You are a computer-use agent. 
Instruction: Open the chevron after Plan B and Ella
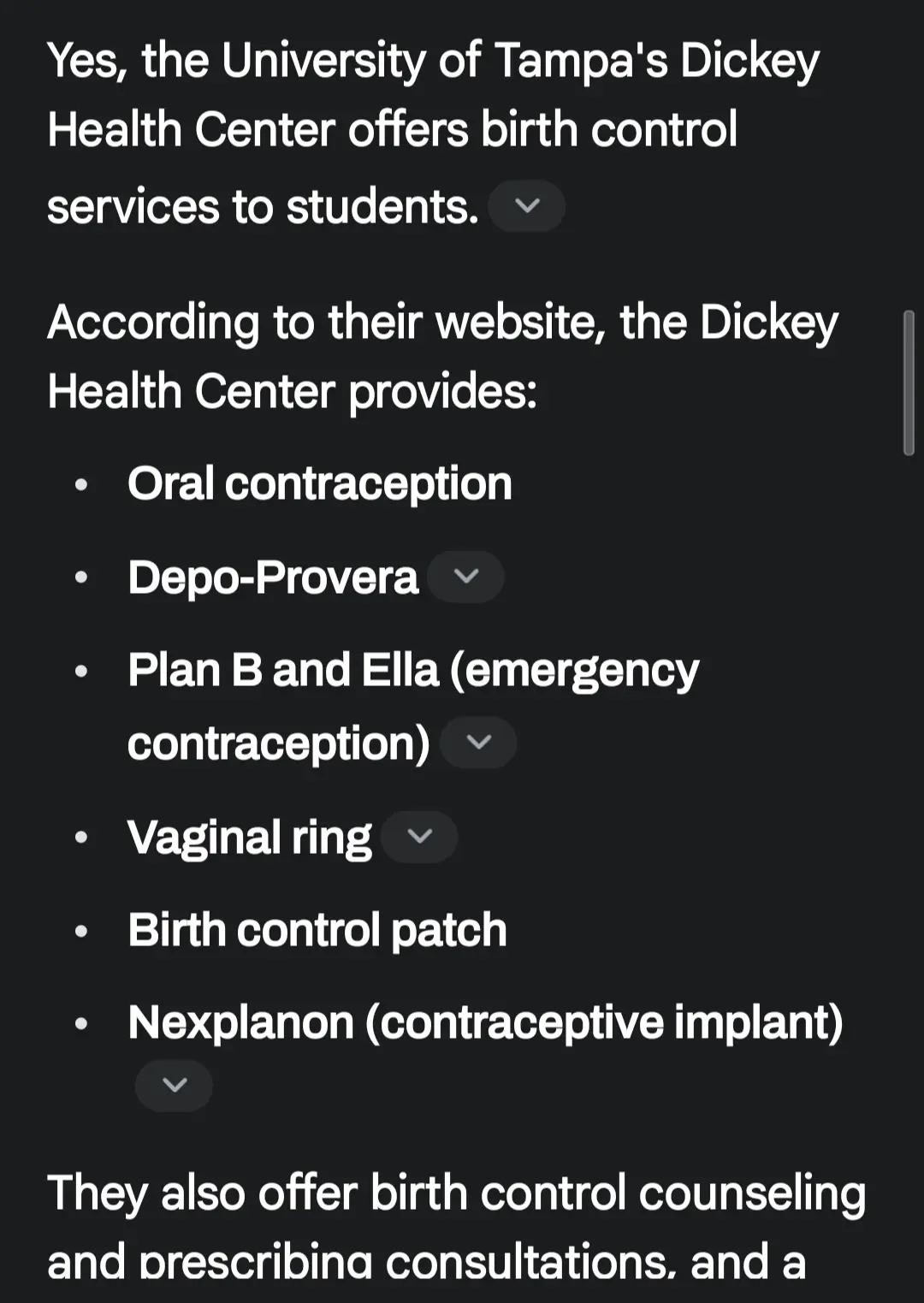click(x=478, y=743)
